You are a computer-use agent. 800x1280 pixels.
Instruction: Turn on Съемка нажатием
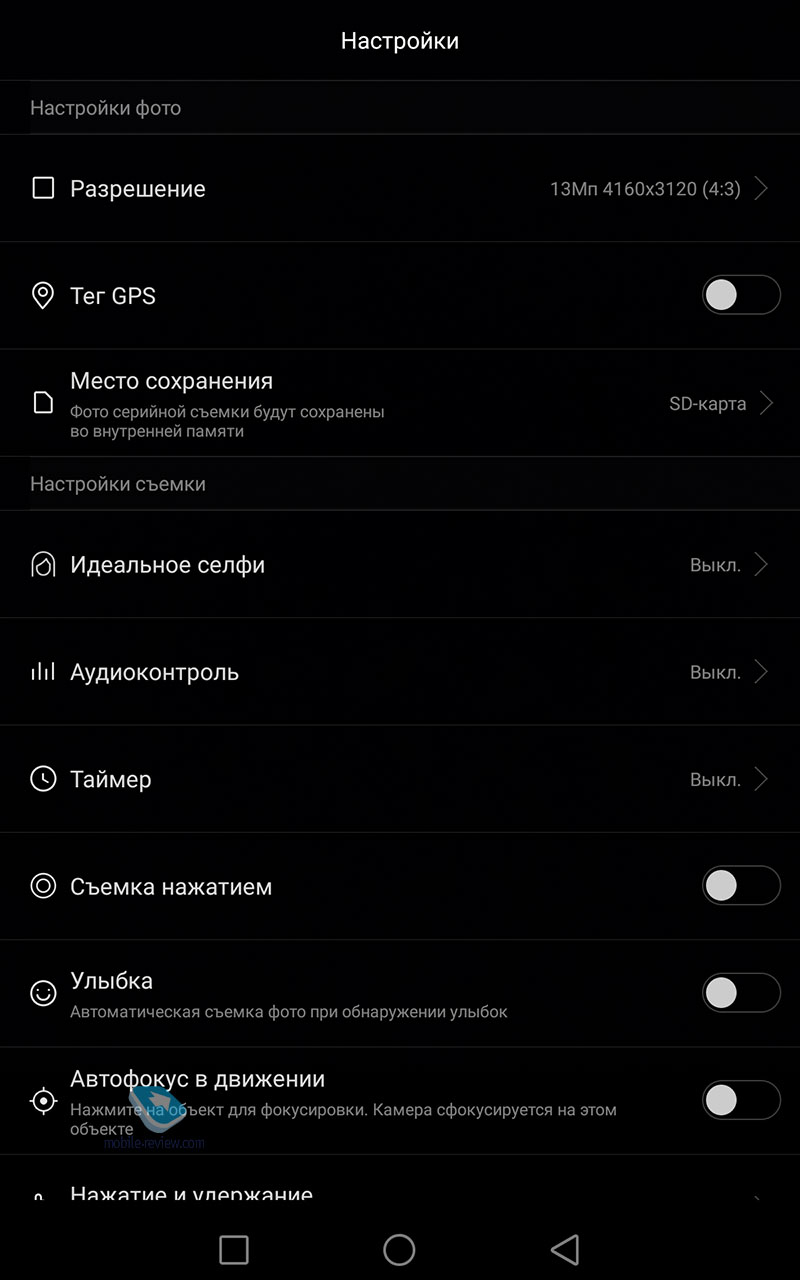741,886
